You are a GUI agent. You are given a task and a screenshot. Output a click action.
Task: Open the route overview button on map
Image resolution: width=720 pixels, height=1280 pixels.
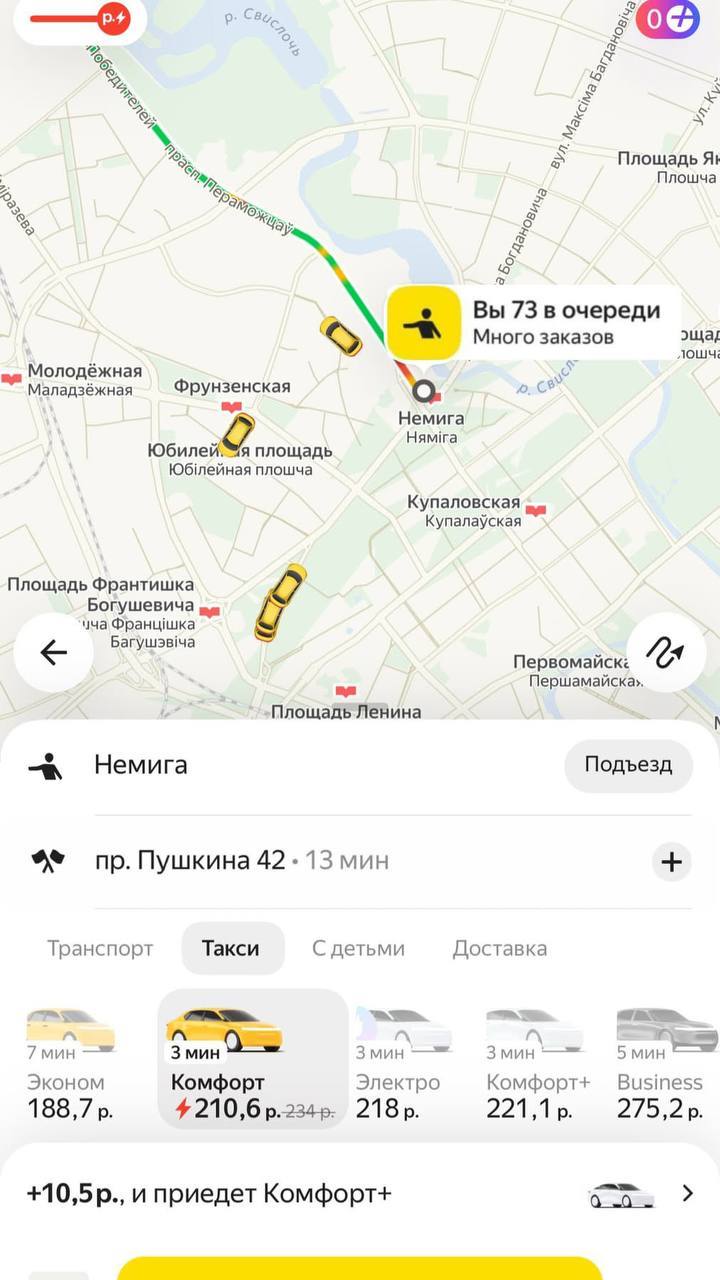667,653
